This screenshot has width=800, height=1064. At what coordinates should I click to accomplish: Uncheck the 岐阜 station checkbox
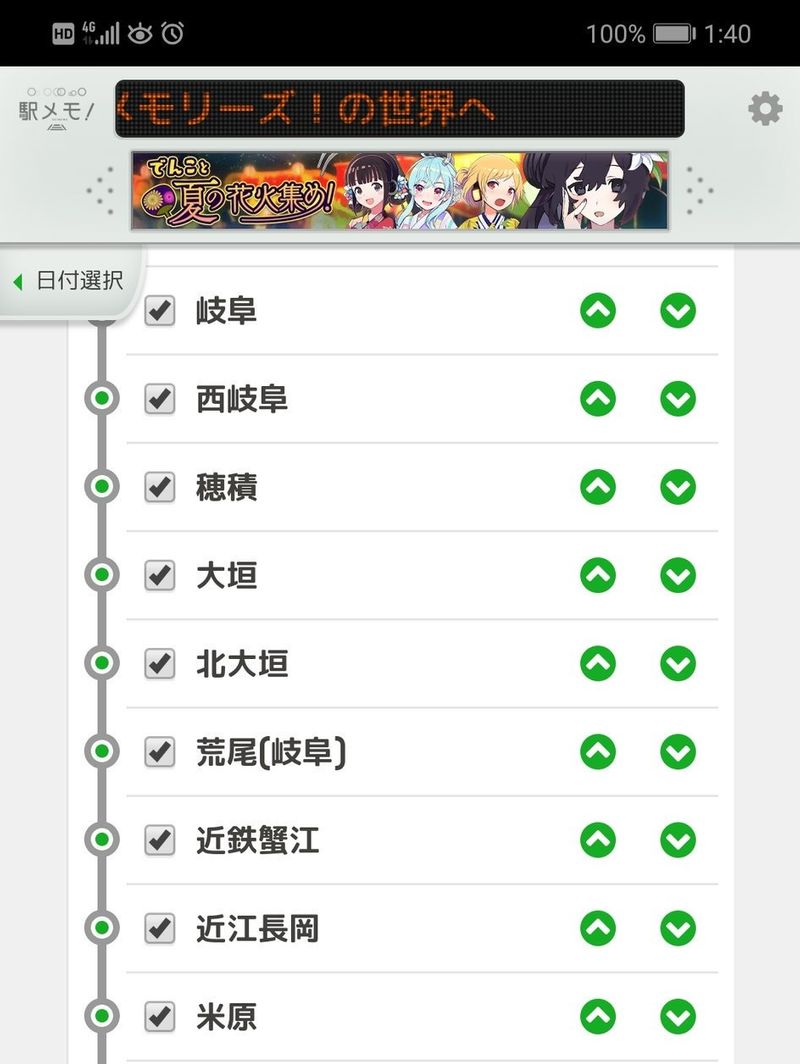click(x=160, y=311)
